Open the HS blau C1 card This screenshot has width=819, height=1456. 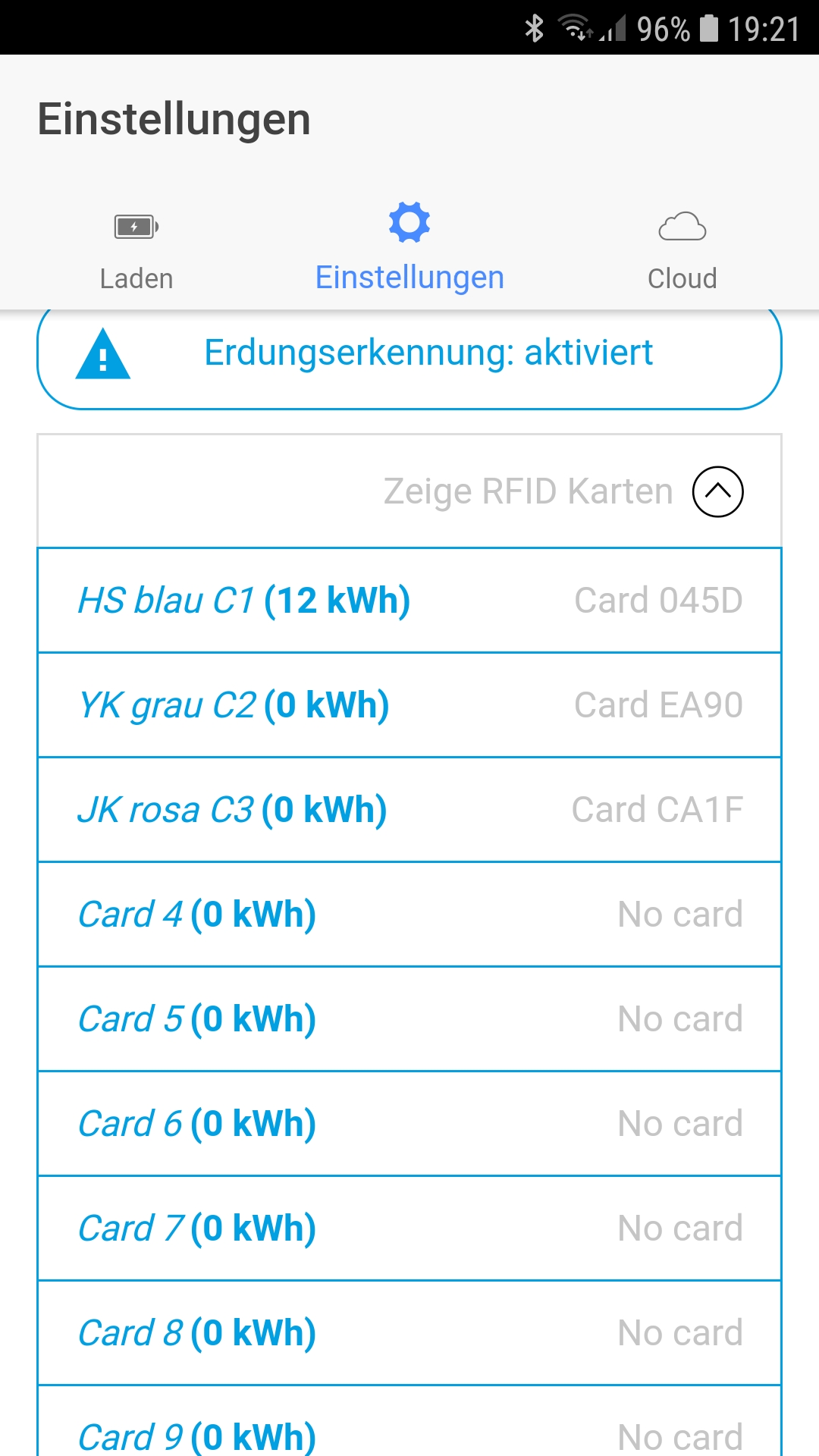[409, 601]
